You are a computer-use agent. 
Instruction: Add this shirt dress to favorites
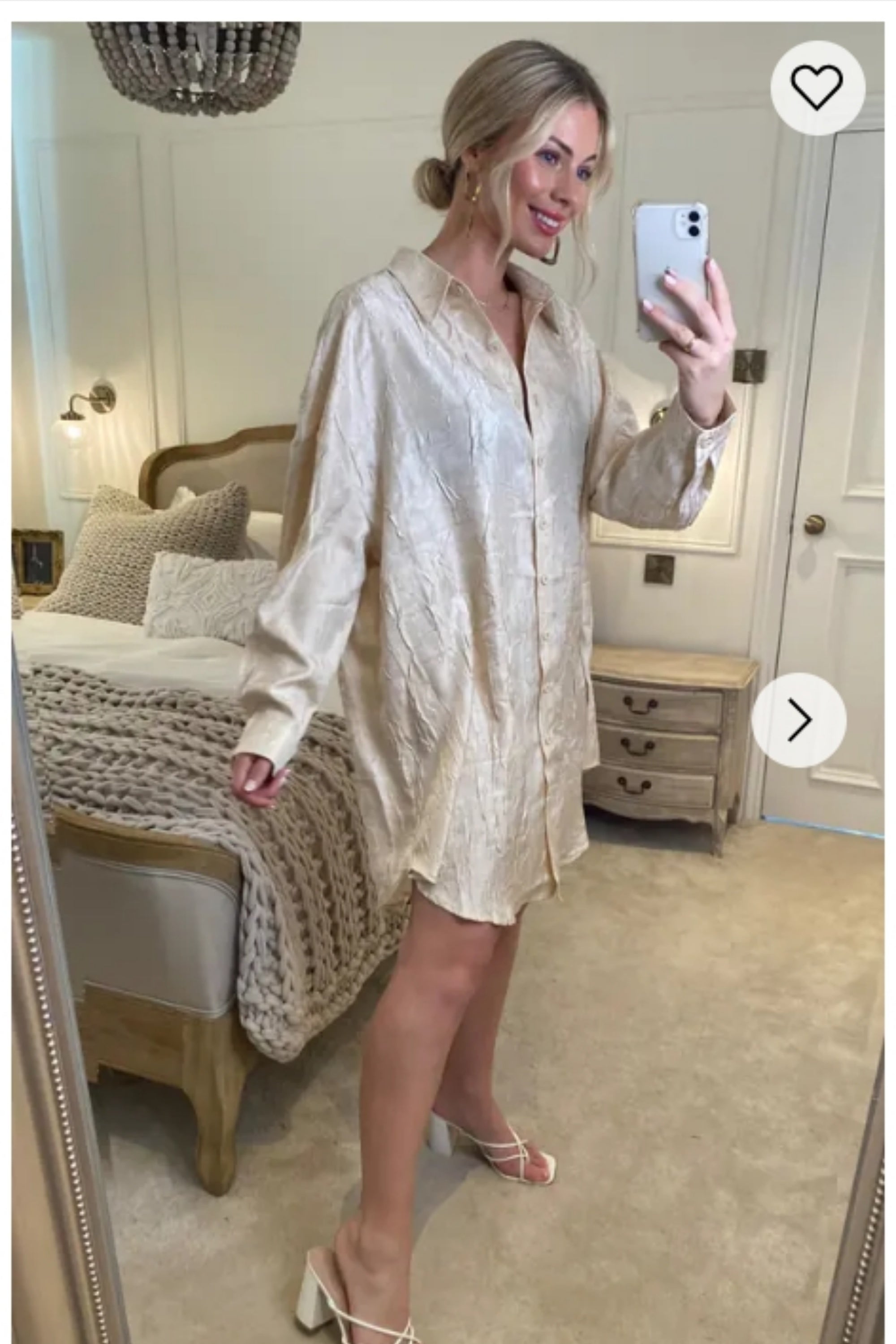817,87
